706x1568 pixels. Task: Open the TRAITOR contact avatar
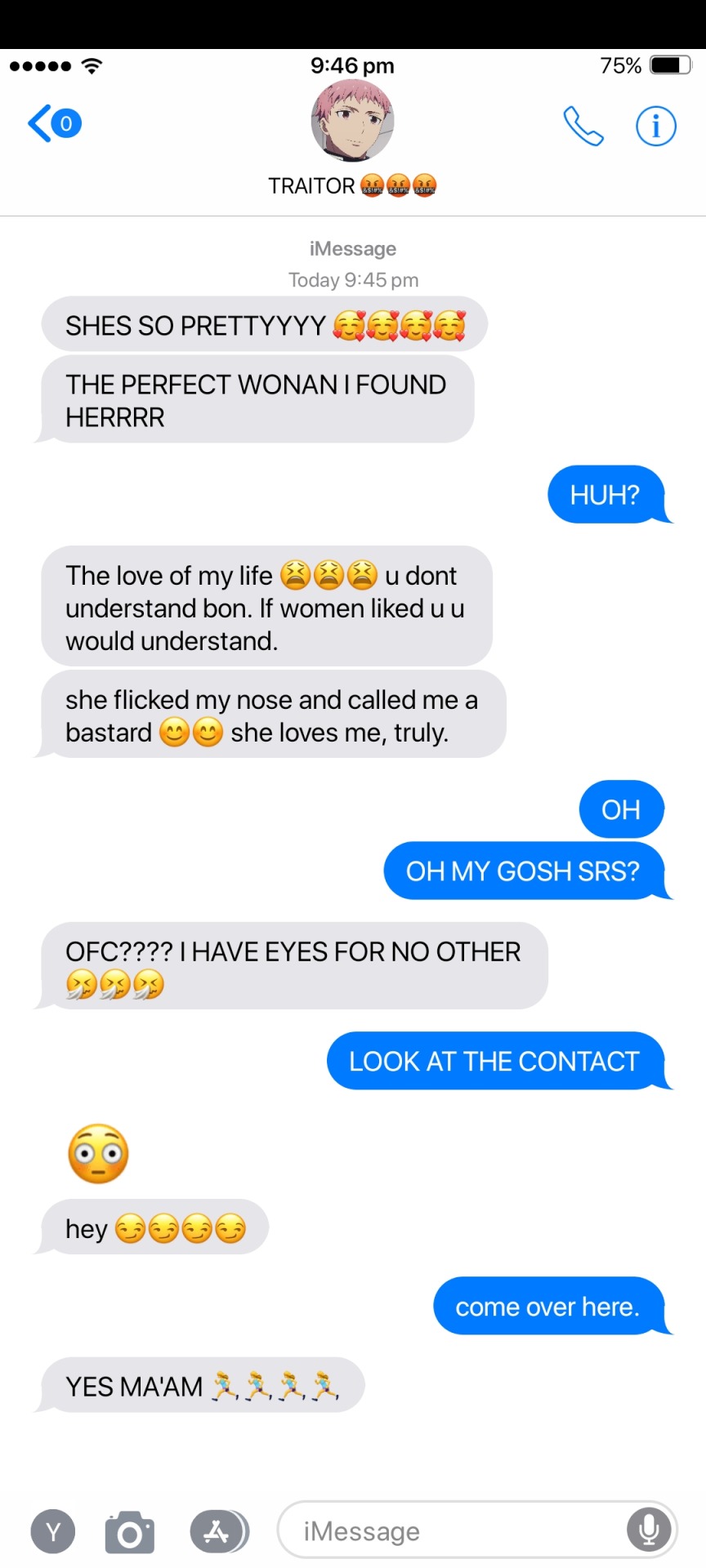(352, 122)
